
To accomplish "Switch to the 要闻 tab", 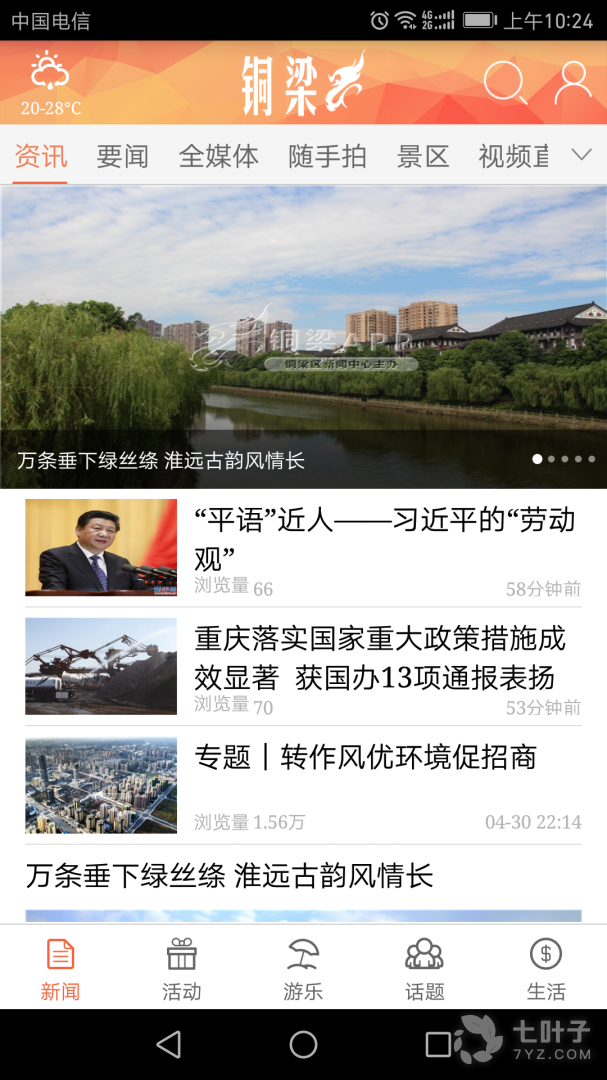I will [x=123, y=156].
